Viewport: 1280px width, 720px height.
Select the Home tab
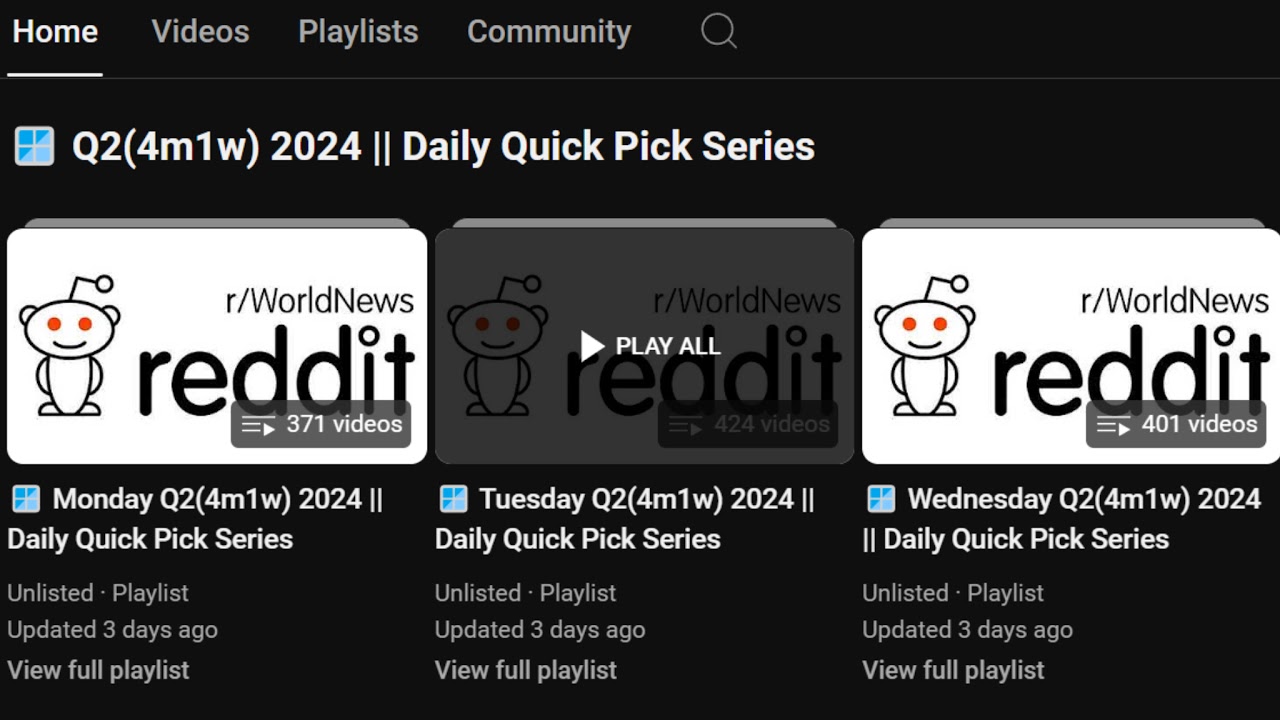(55, 32)
